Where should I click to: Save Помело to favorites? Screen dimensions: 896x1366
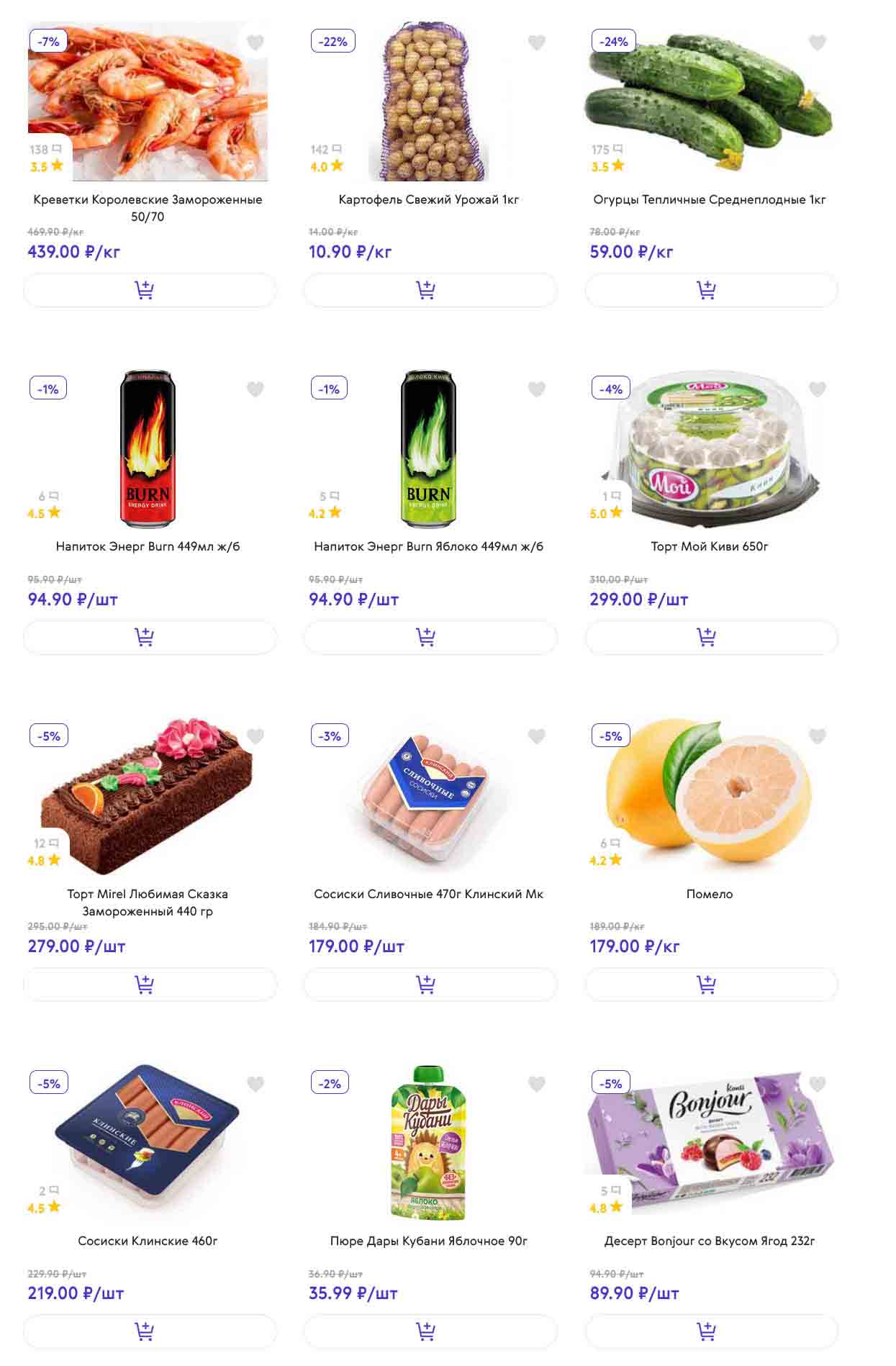click(x=817, y=736)
